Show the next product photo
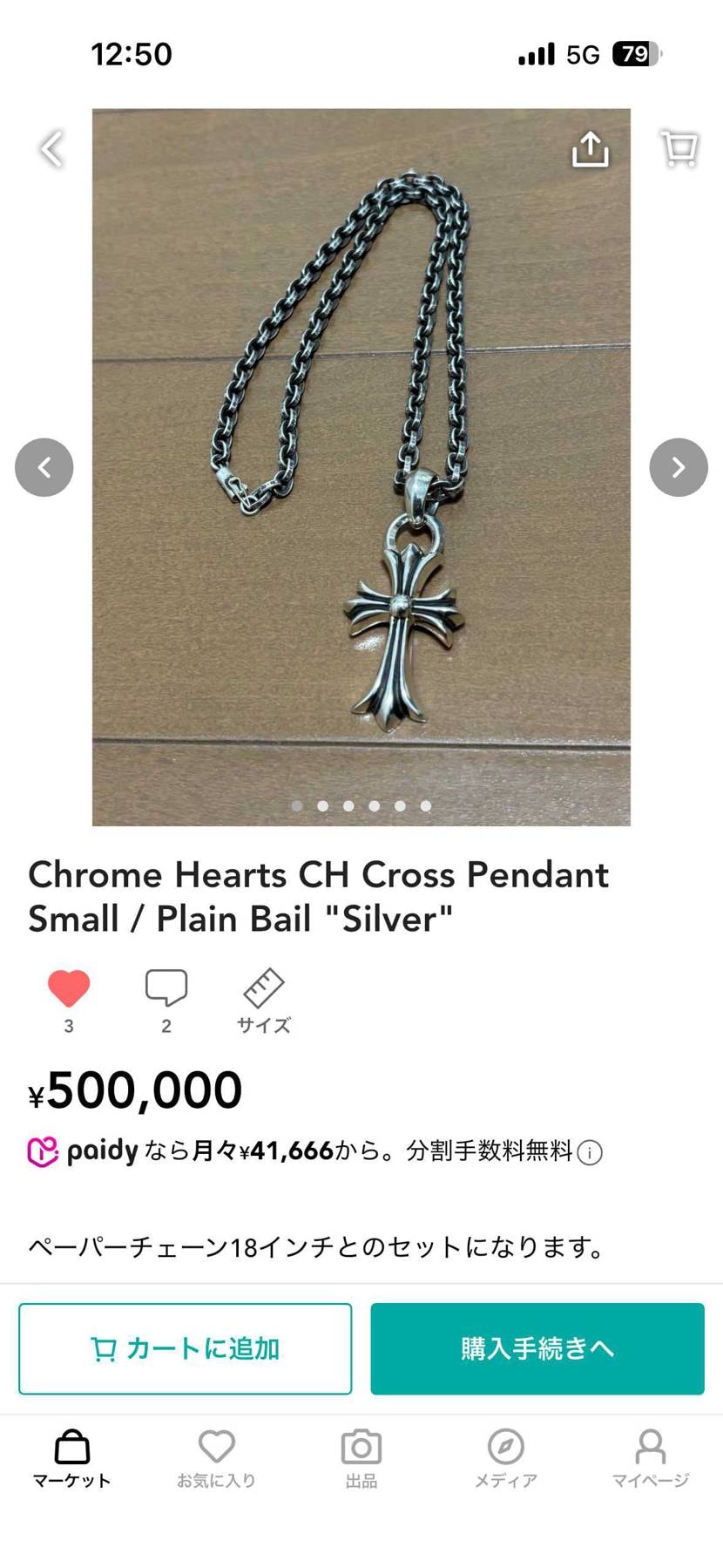The height and width of the screenshot is (1568, 723). (678, 467)
